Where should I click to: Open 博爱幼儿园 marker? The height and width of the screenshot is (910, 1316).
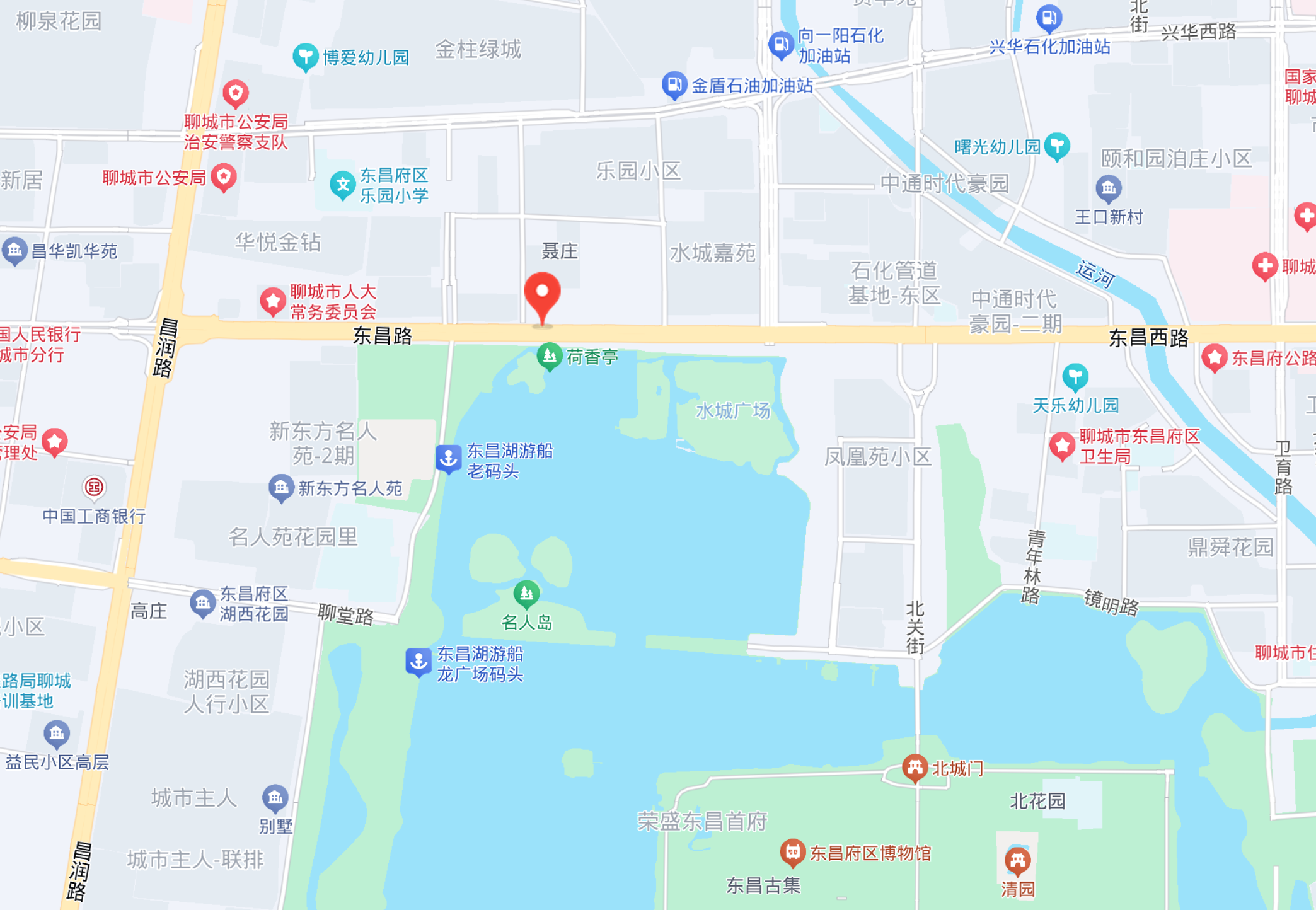(x=305, y=57)
